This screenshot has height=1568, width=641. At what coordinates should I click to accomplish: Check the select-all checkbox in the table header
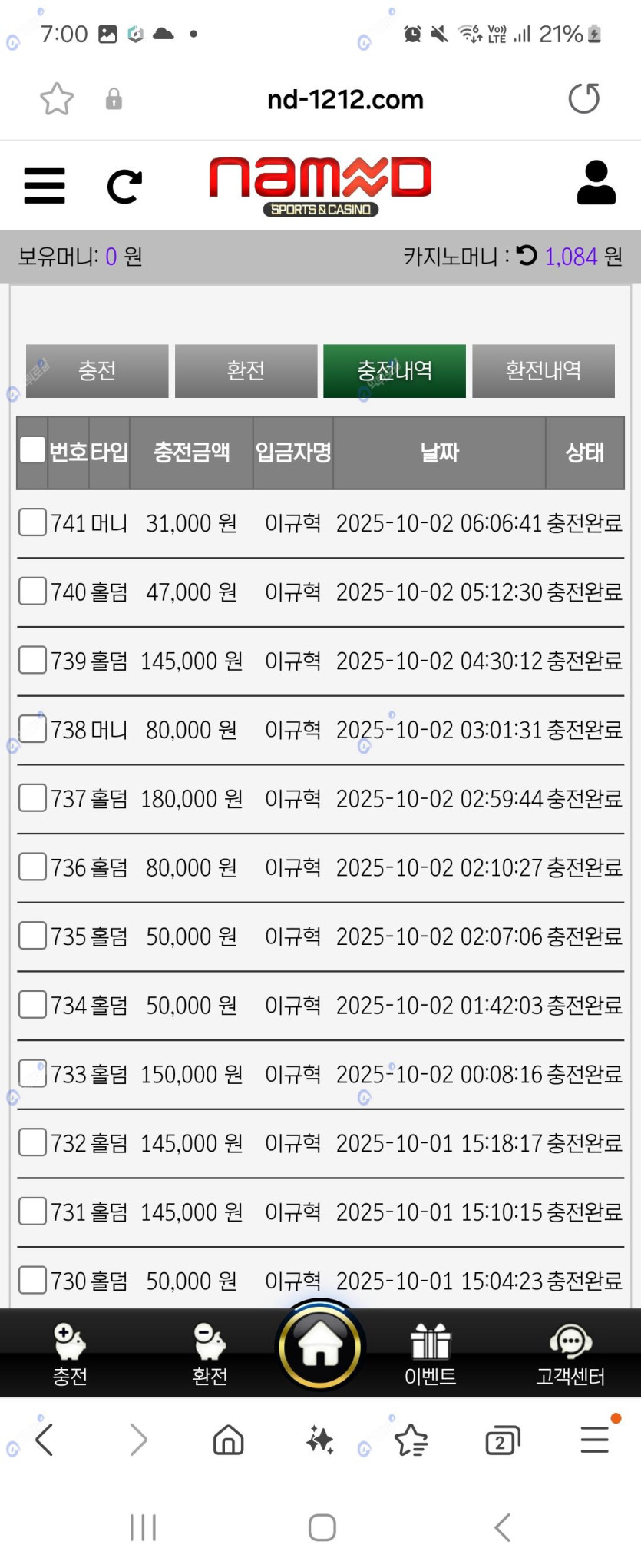pos(32,450)
